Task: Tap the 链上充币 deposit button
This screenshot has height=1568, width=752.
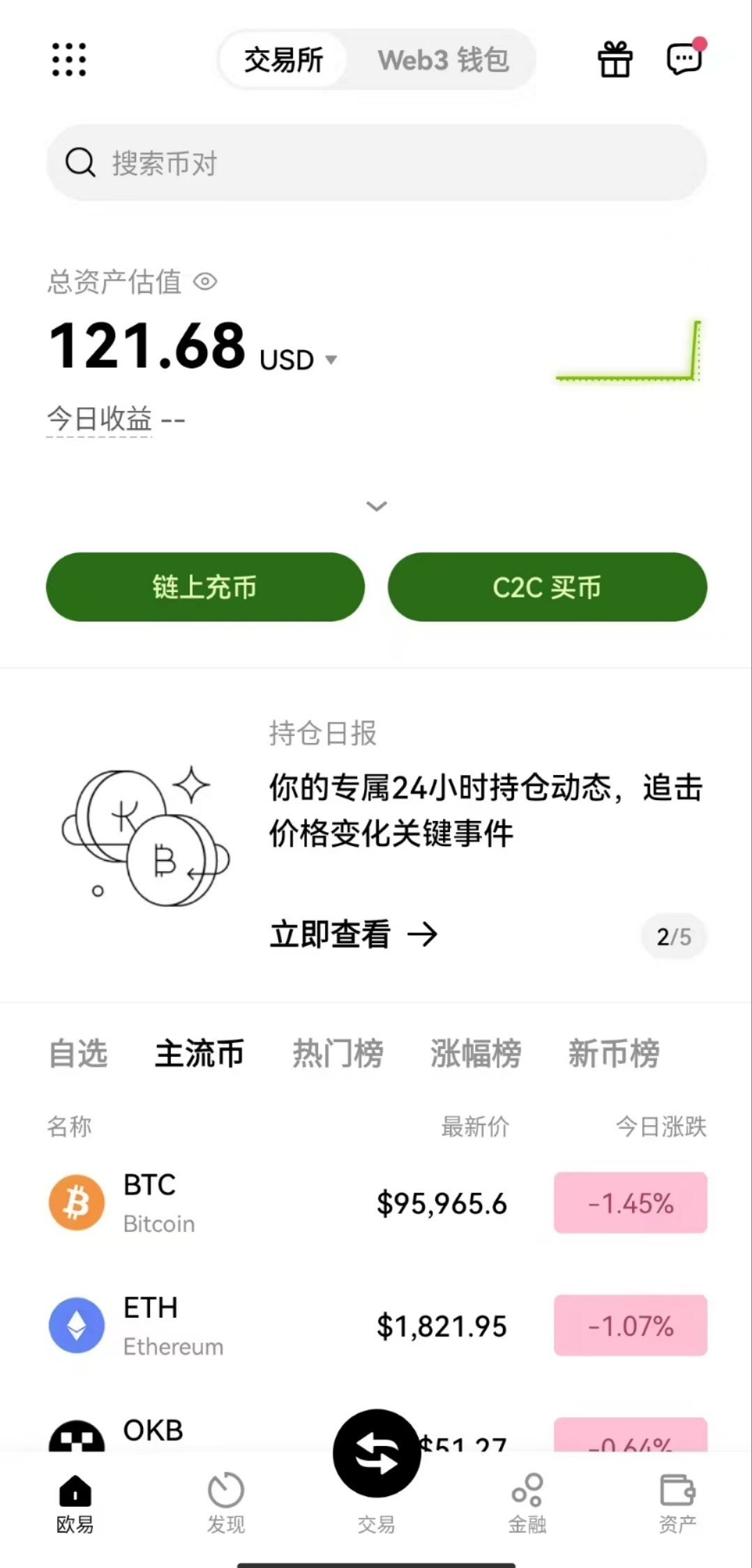Action: tap(205, 587)
